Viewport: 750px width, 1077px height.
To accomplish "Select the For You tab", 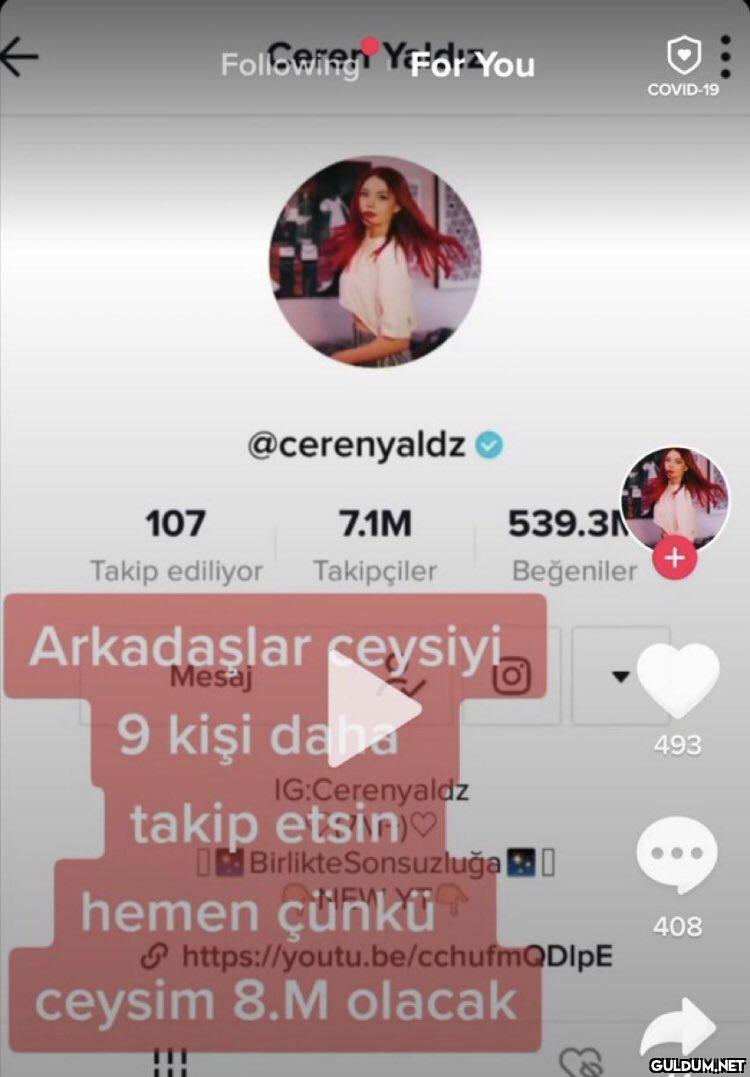I will coord(472,66).
